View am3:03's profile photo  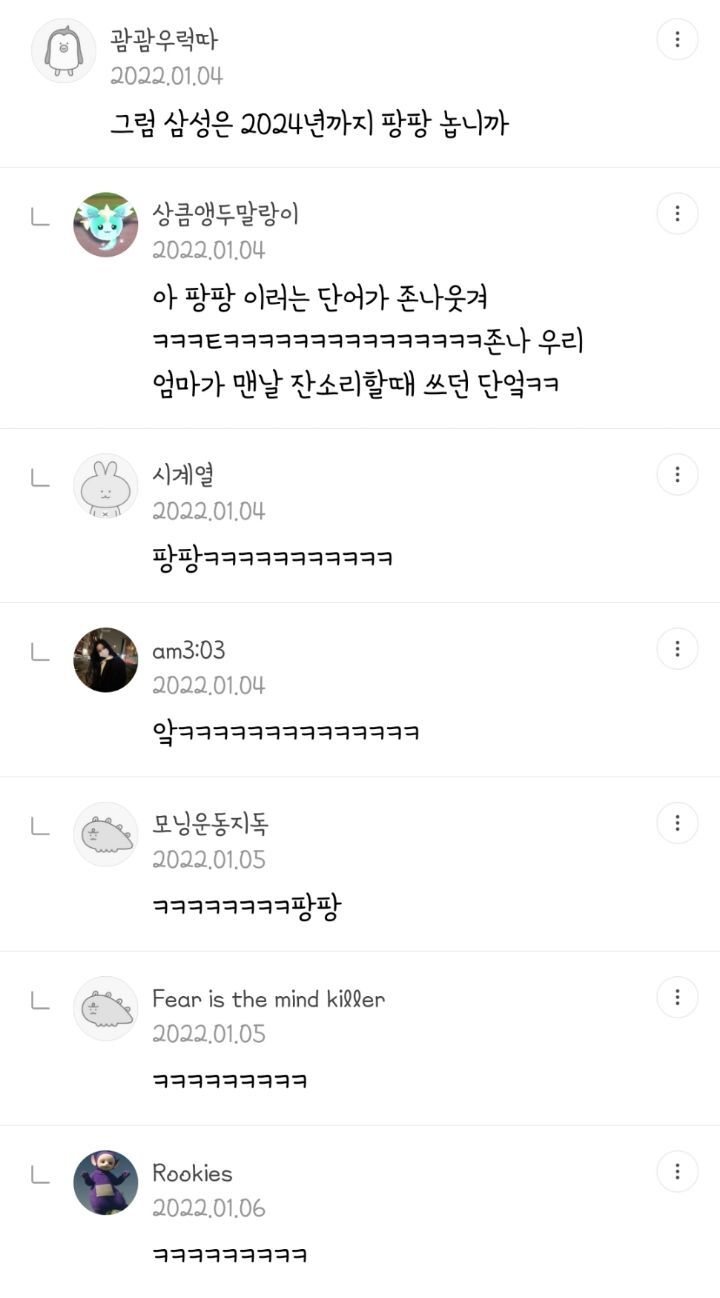(x=105, y=660)
